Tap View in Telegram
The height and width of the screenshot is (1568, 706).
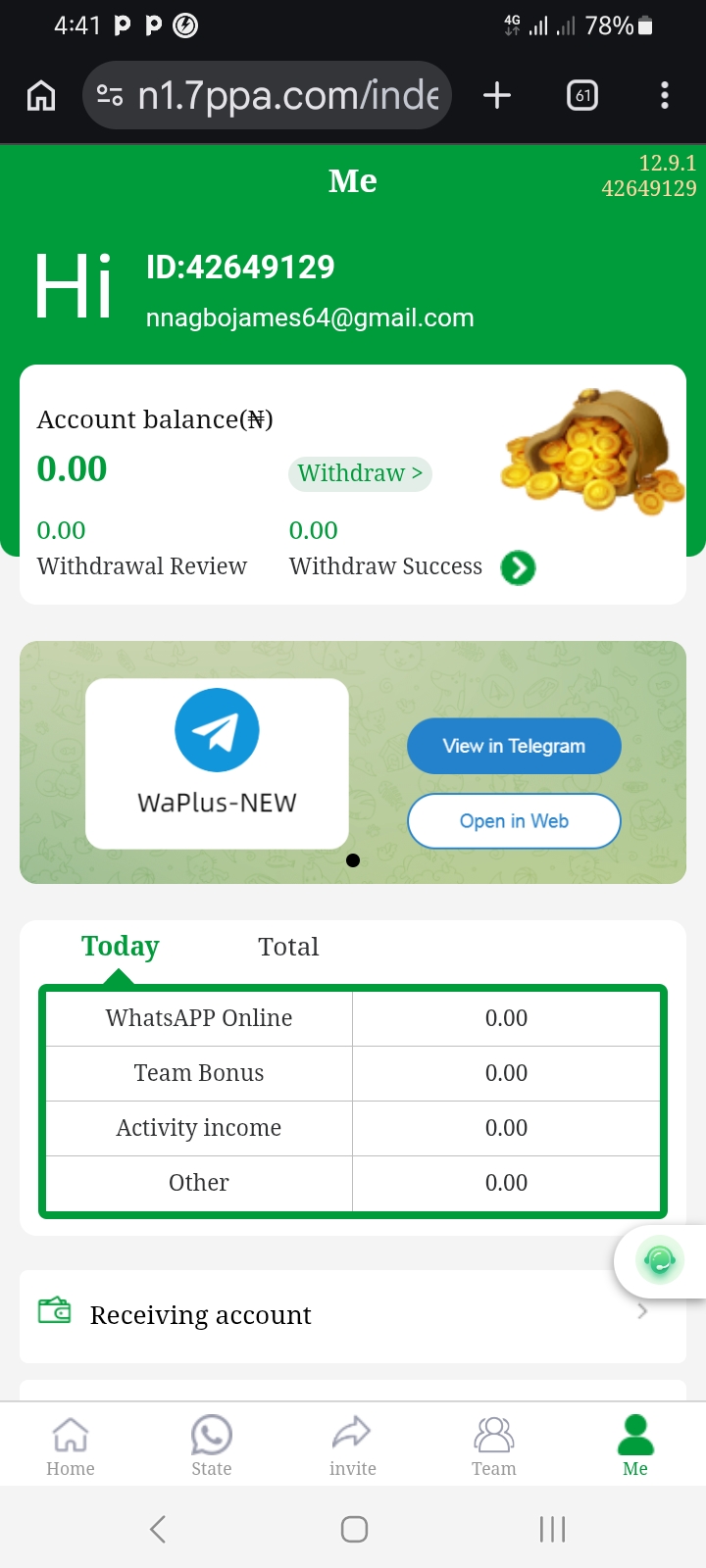(514, 746)
